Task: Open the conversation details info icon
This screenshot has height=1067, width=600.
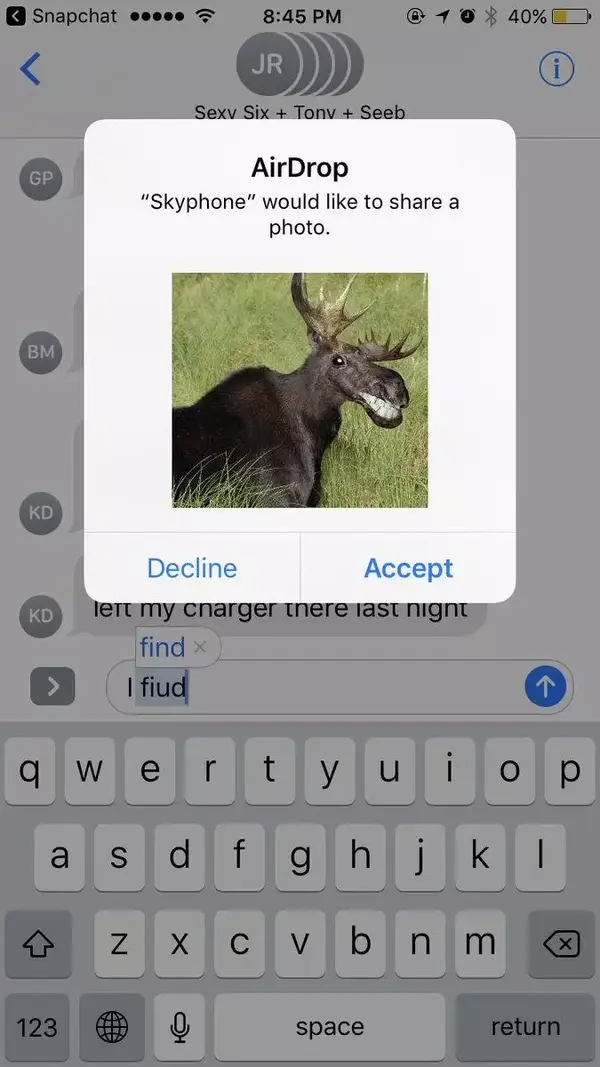Action: coord(556,69)
